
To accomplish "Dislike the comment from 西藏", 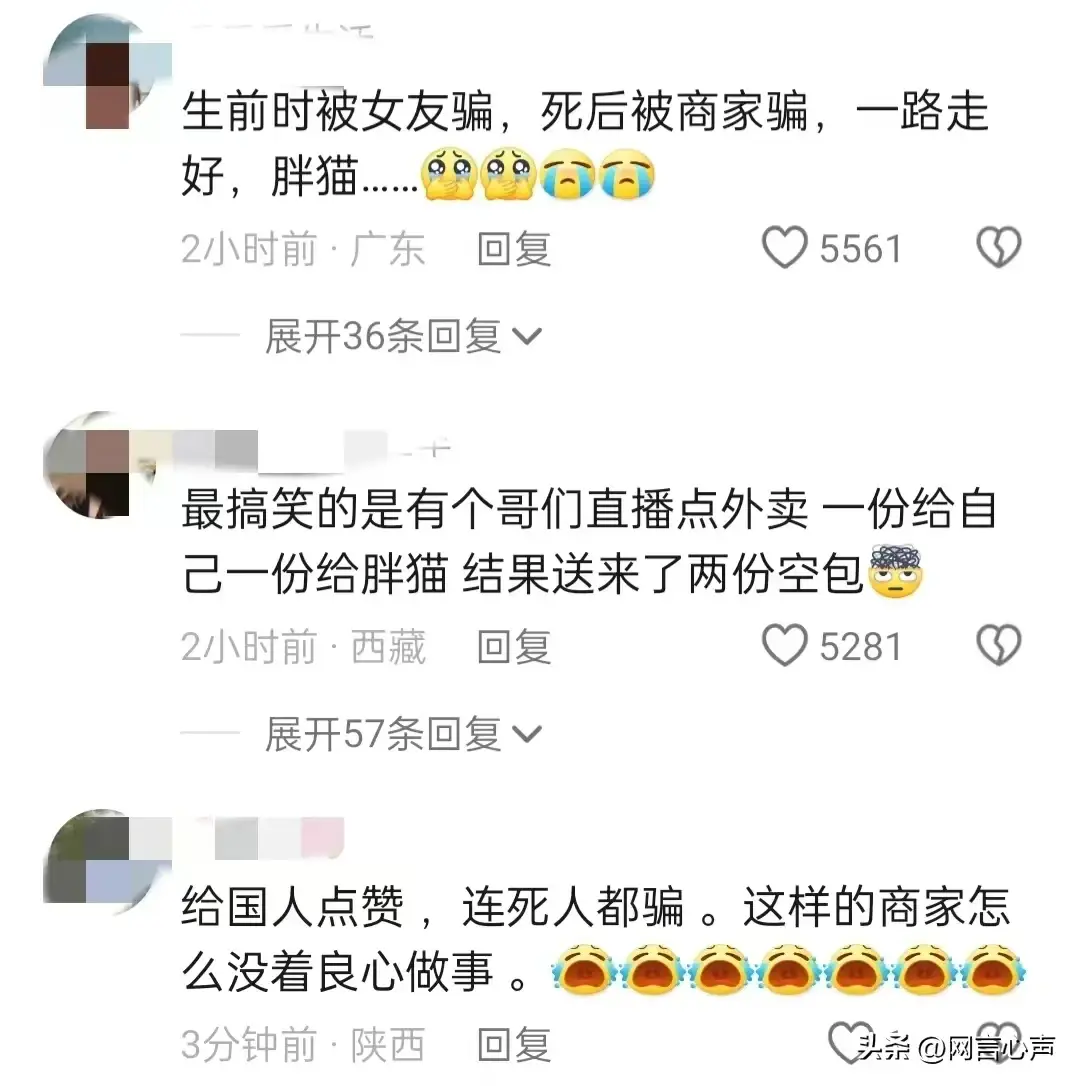I will (x=998, y=647).
